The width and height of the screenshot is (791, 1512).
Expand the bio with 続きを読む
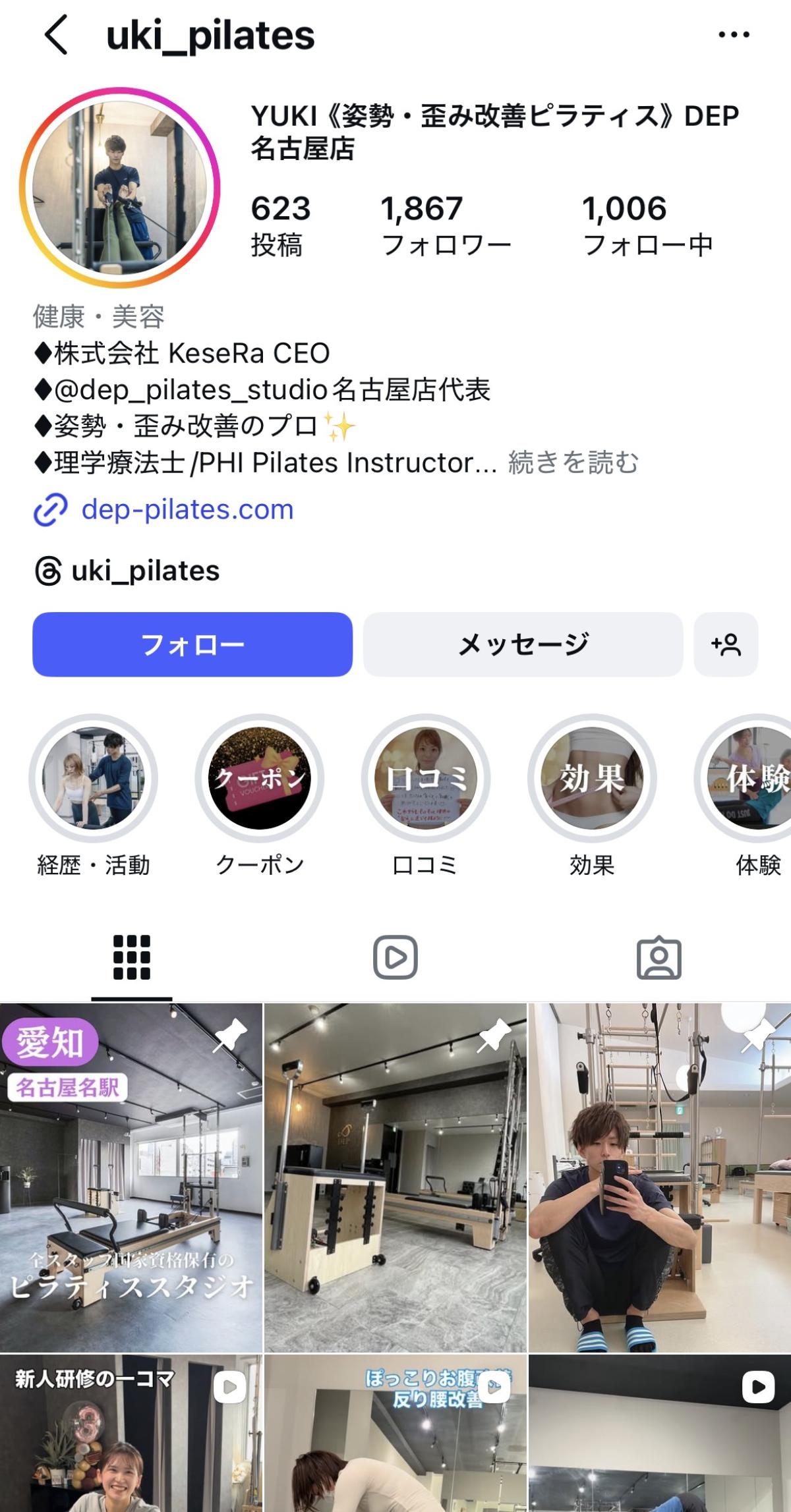tap(573, 463)
